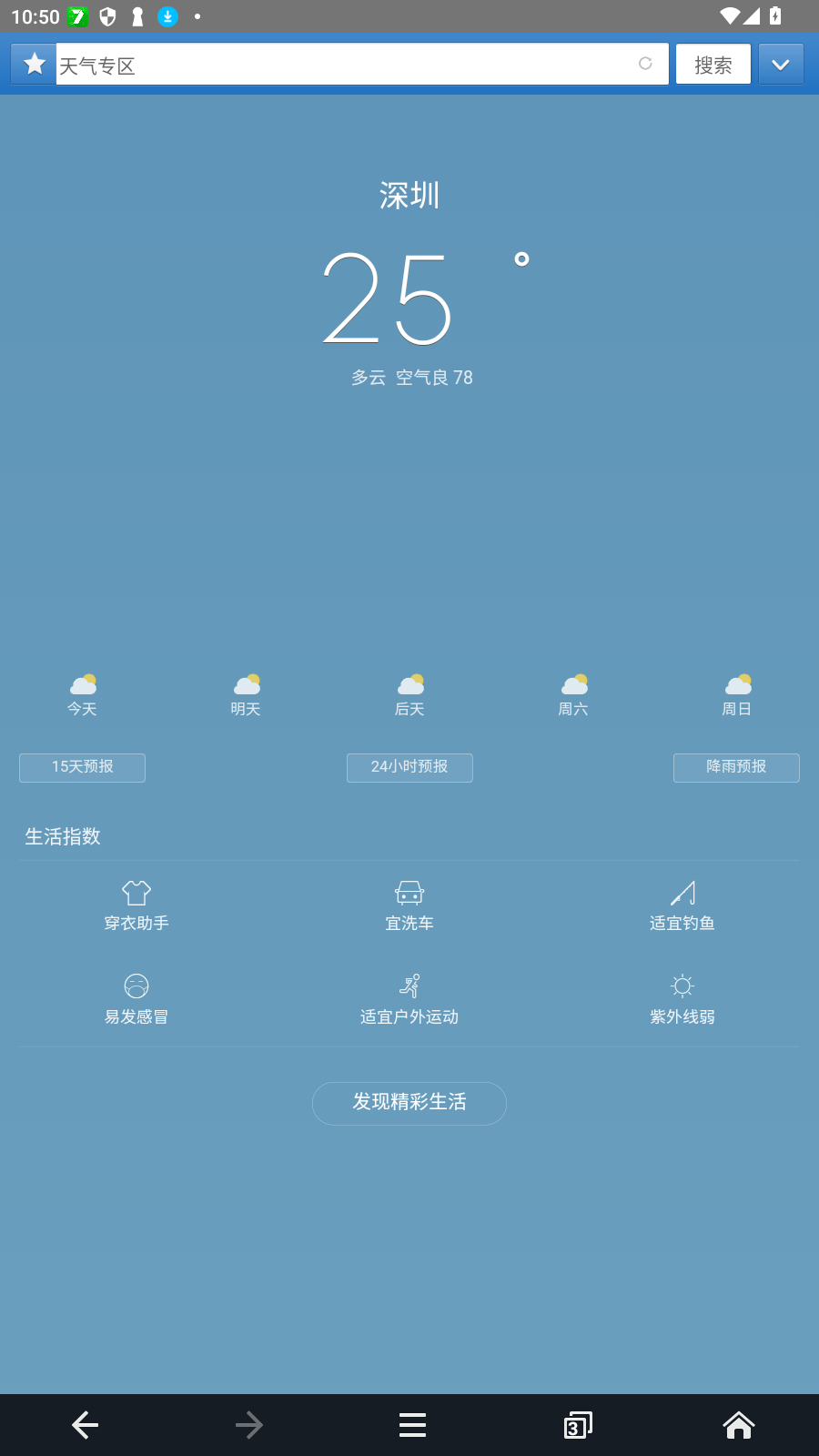This screenshot has width=819, height=1456.
Task: Tap the 适宜钓鱼 fishing index icon
Action: pos(682,894)
